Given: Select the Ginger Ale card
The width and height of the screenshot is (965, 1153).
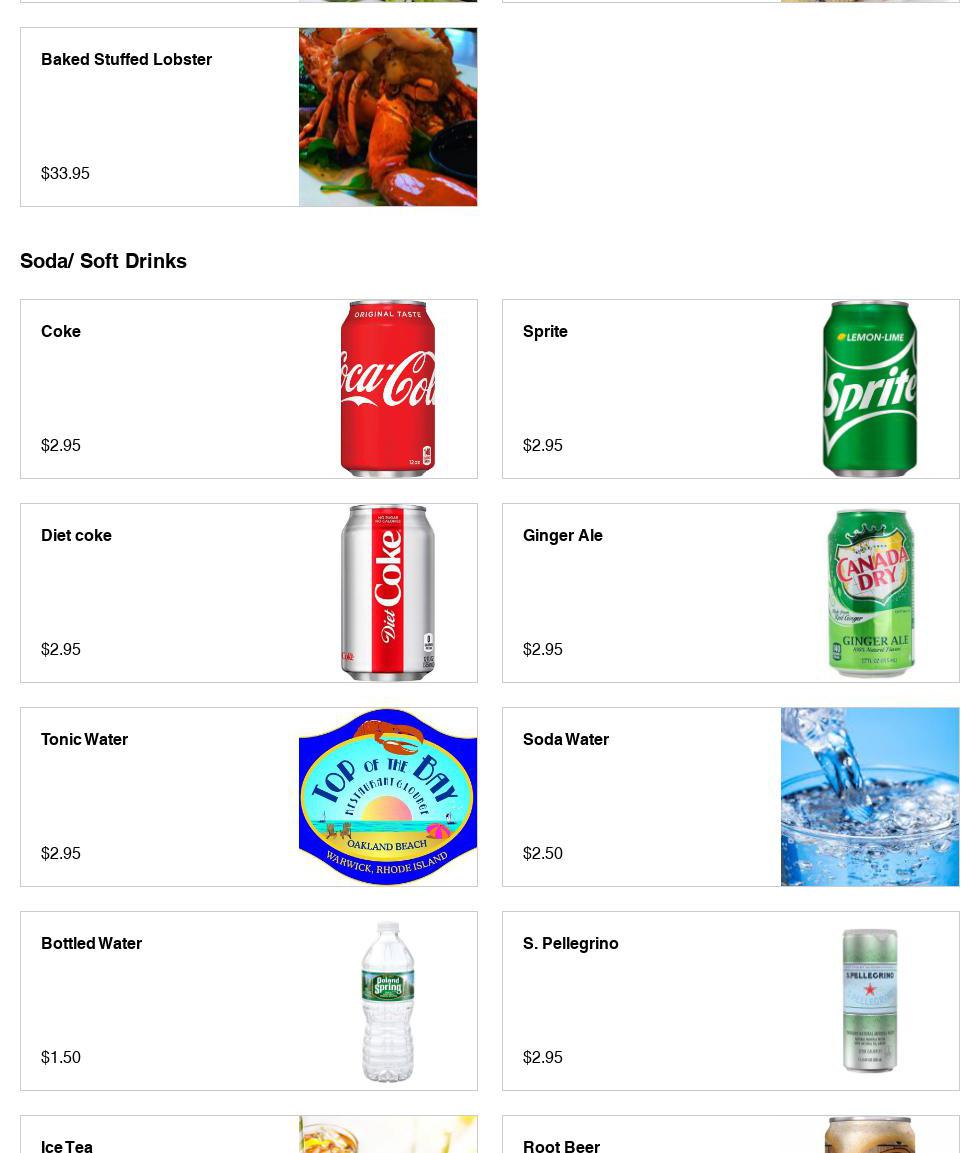Looking at the screenshot, I should 730,593.
